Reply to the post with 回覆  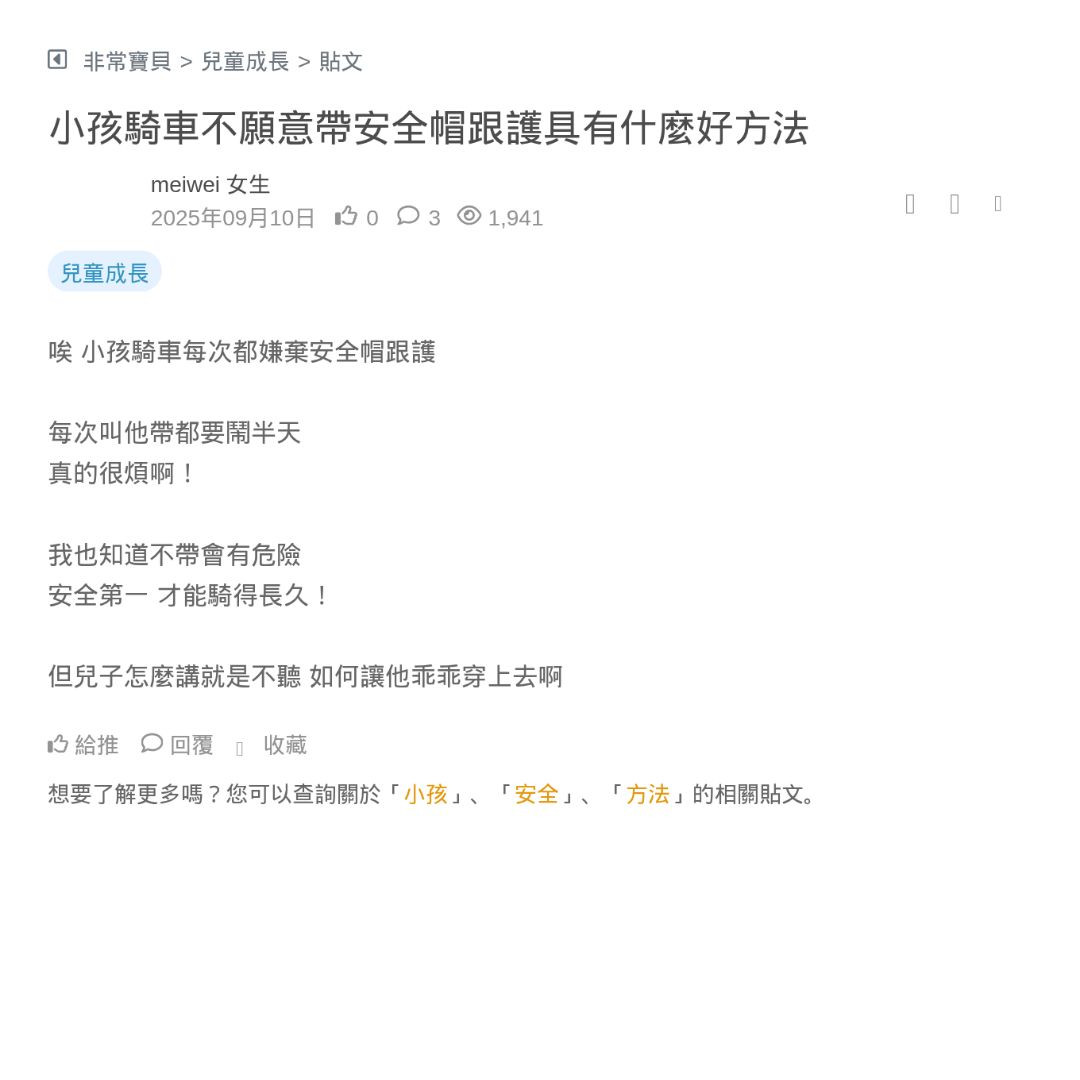[178, 745]
